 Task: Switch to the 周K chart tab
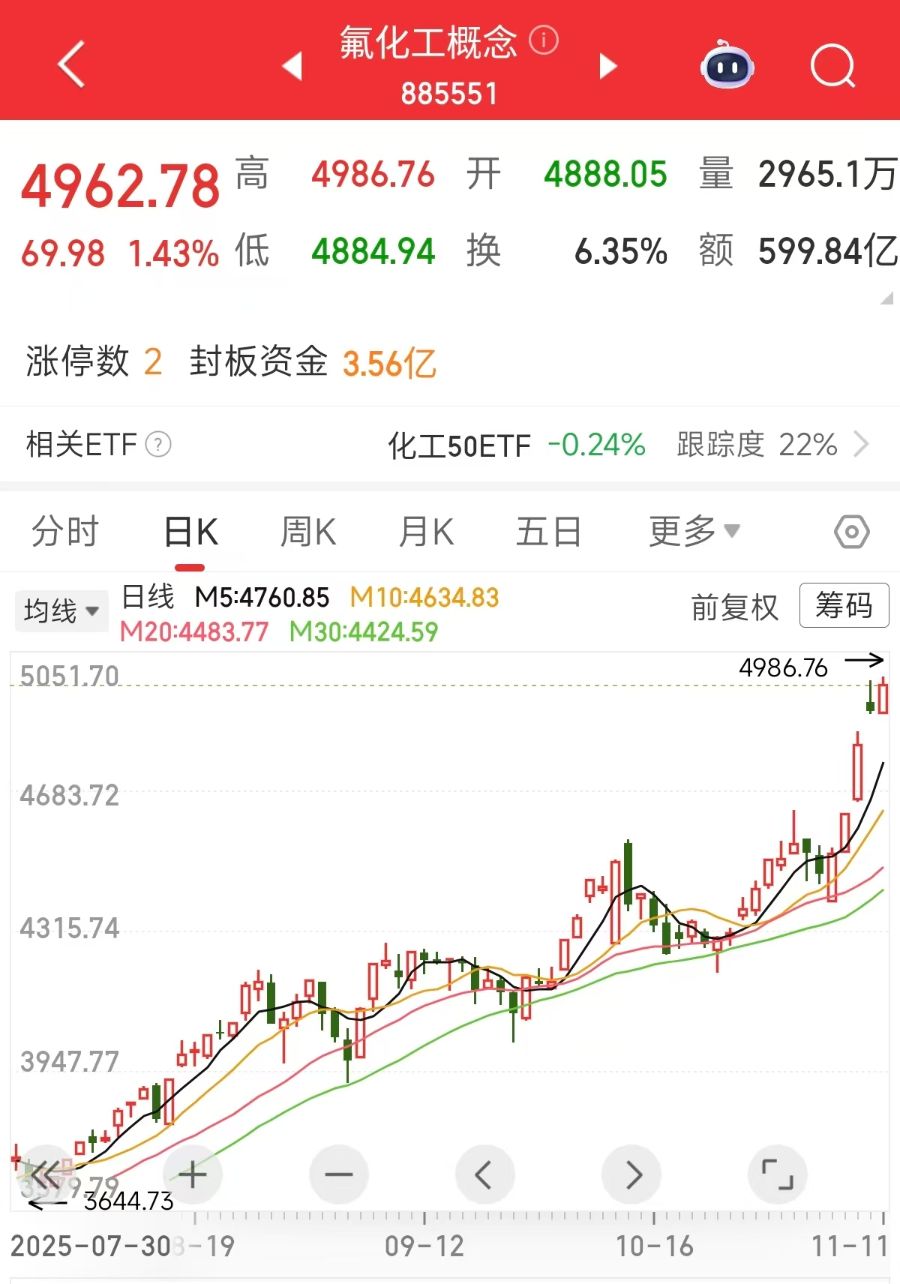coord(307,532)
